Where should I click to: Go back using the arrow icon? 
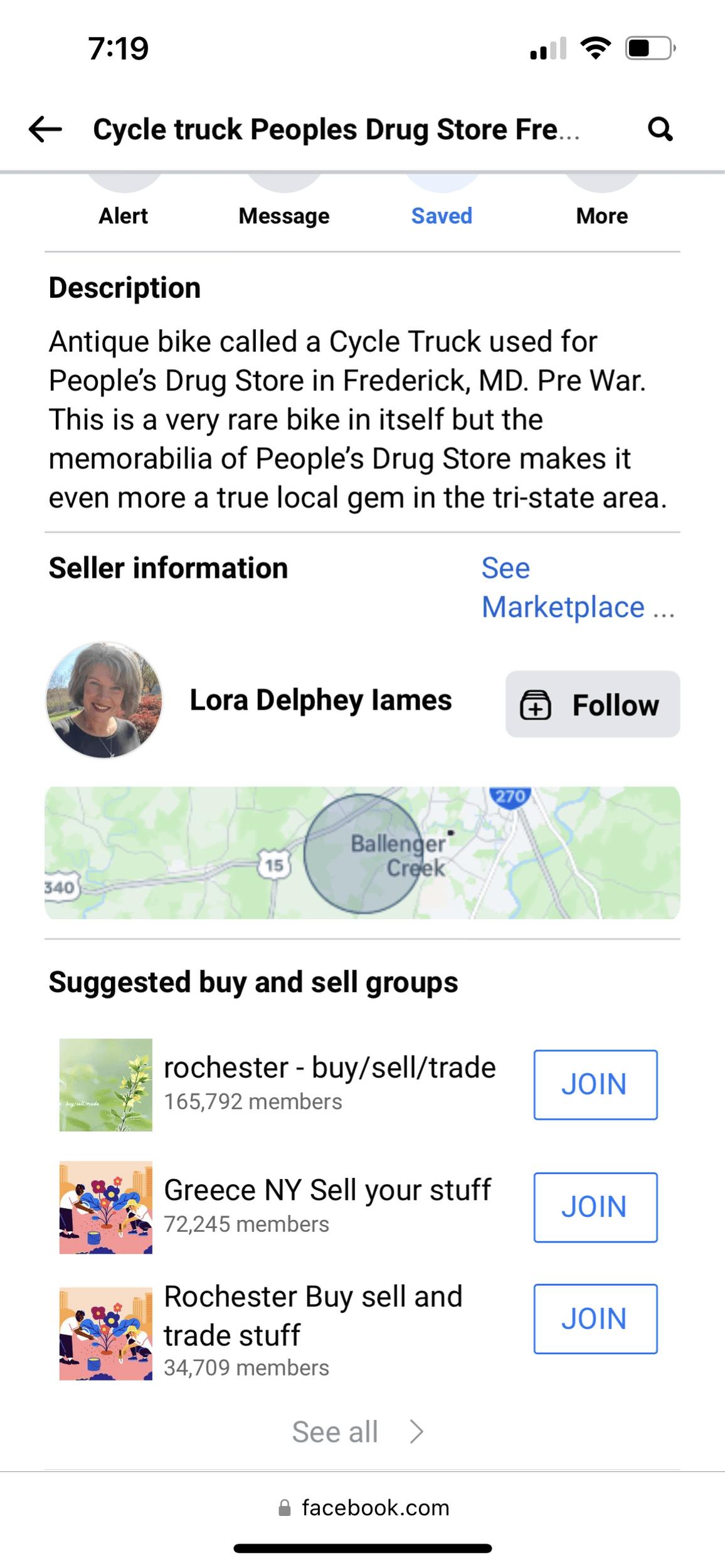[45, 129]
